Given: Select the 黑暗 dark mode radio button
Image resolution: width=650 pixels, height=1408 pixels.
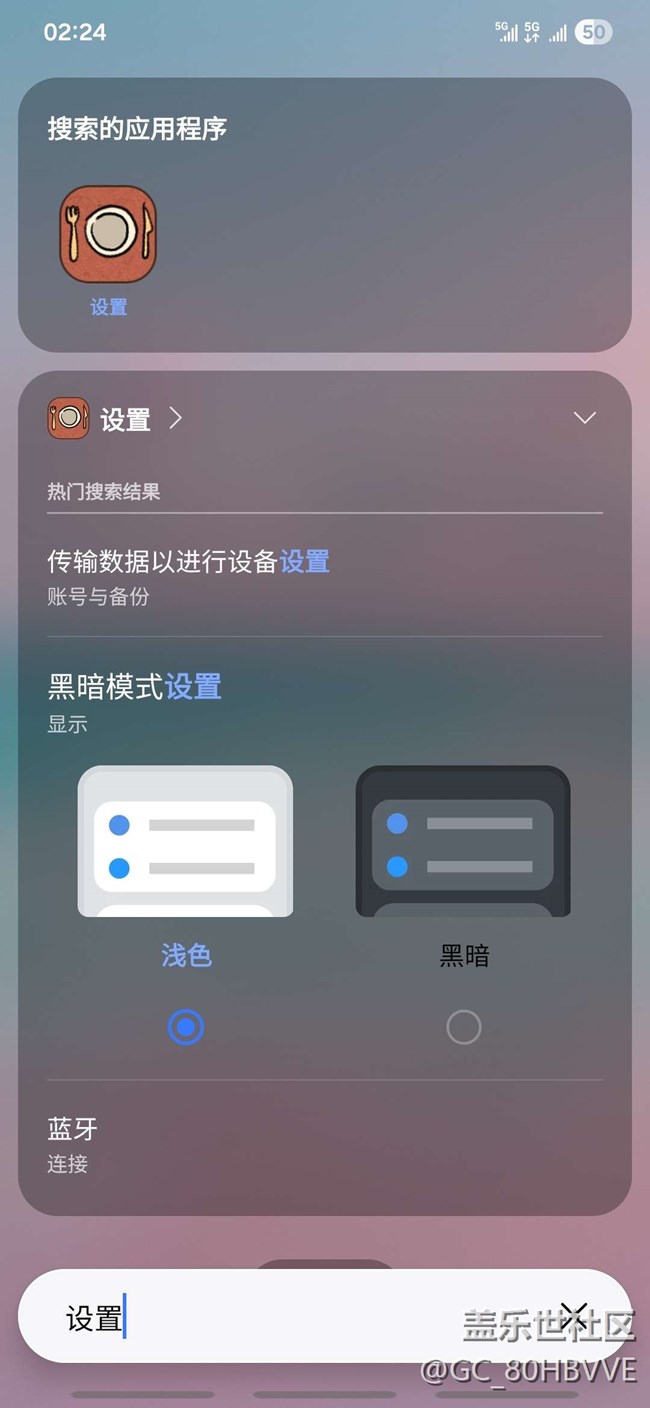Looking at the screenshot, I should coord(463,1027).
